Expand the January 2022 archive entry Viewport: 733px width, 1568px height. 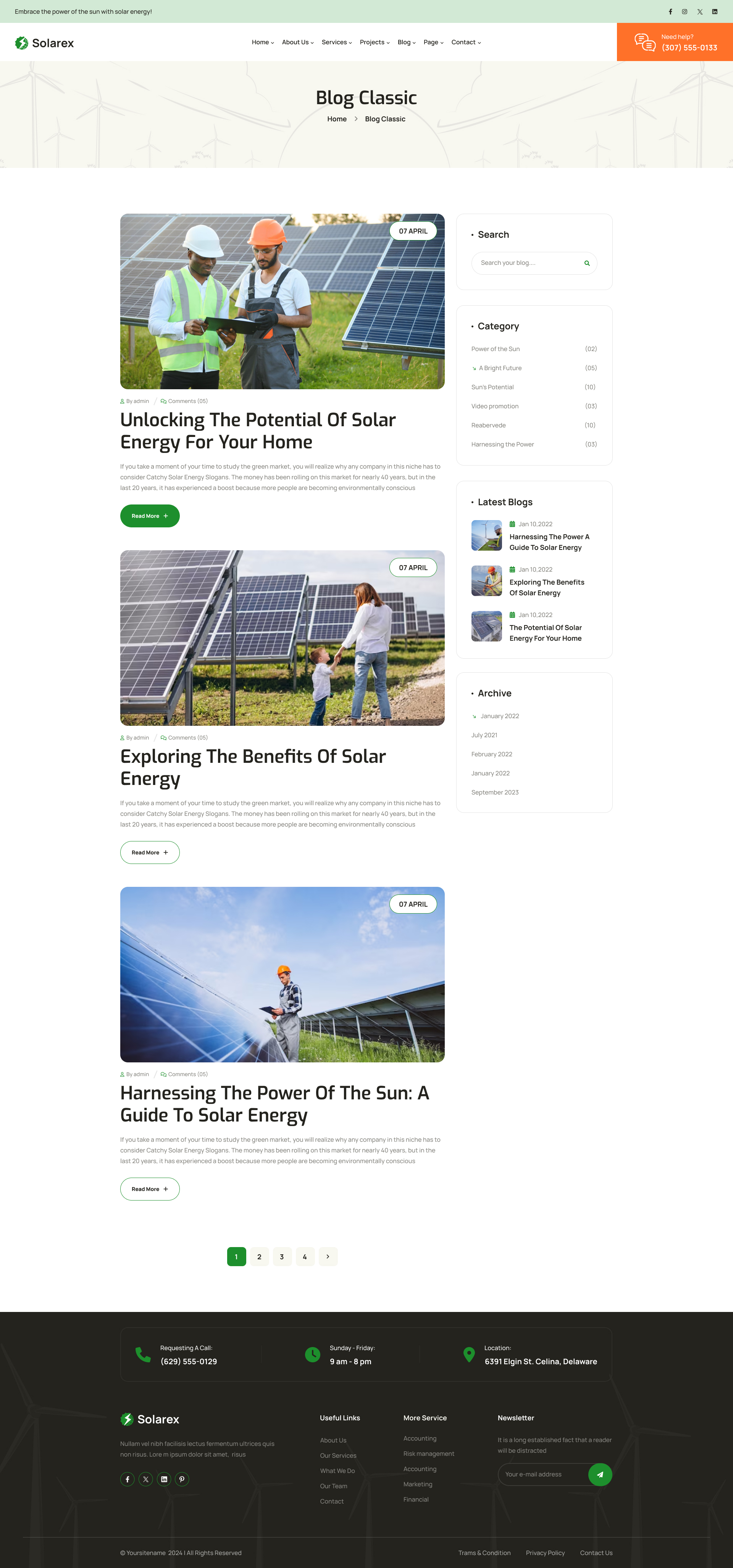(x=499, y=716)
